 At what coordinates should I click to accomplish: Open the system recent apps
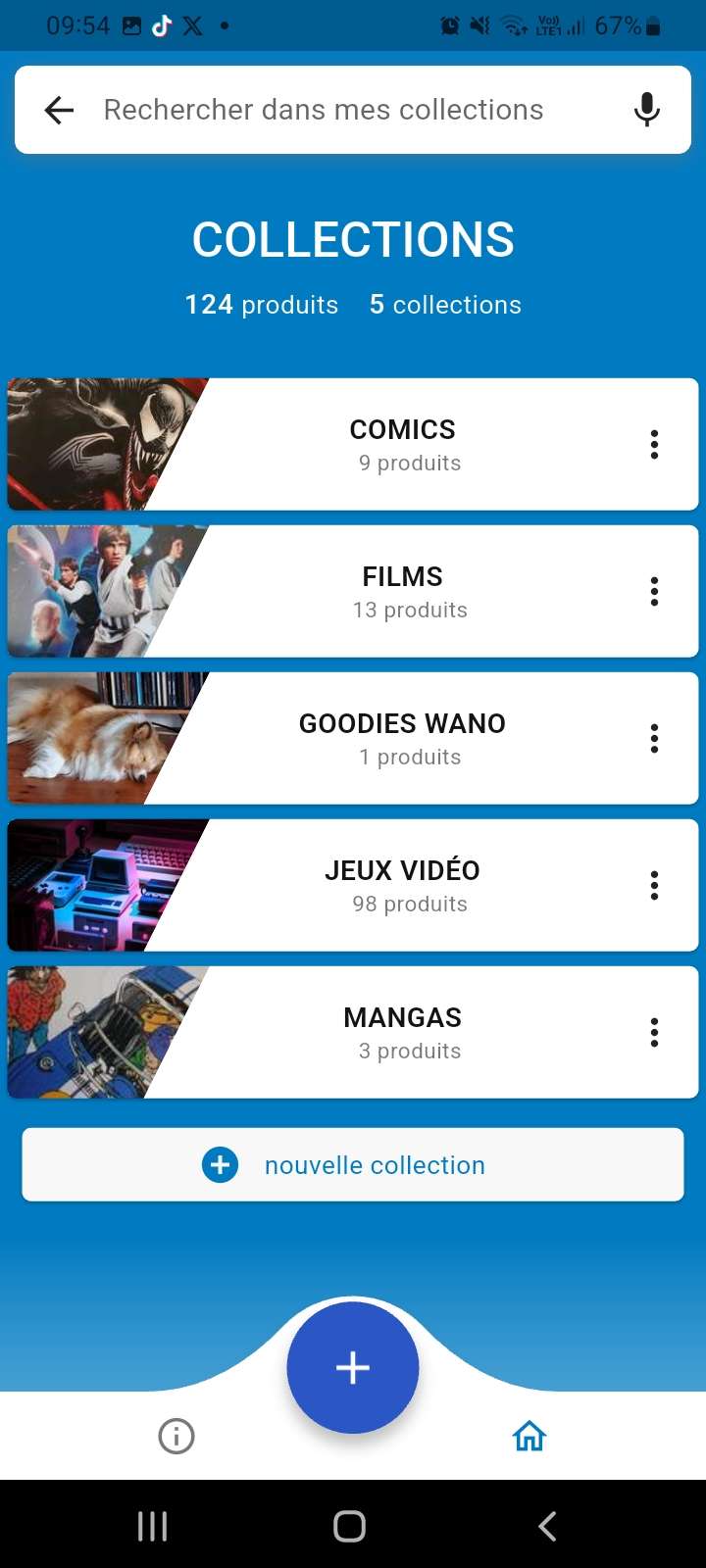(x=153, y=1526)
